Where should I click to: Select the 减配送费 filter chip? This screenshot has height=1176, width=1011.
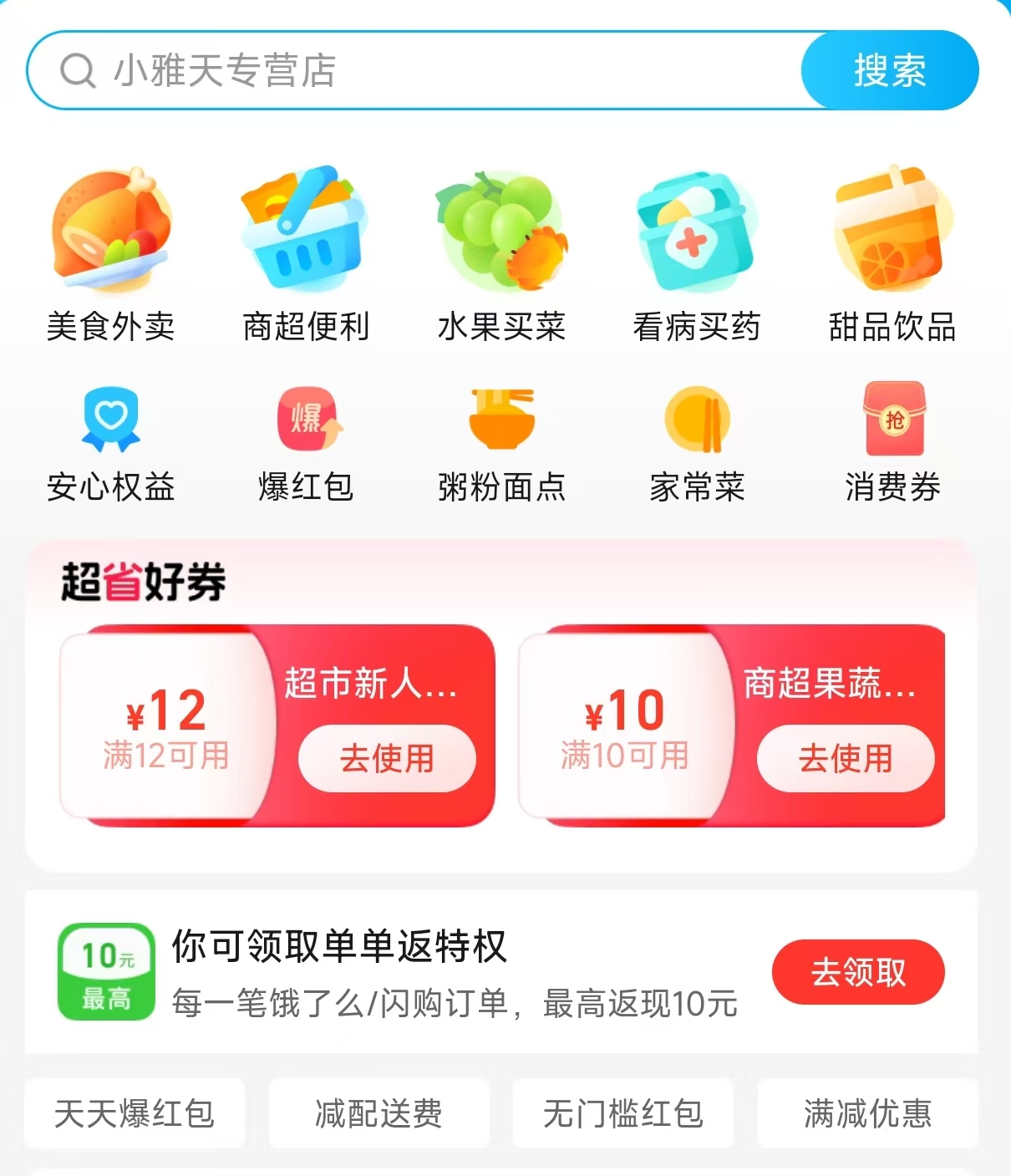[378, 1113]
